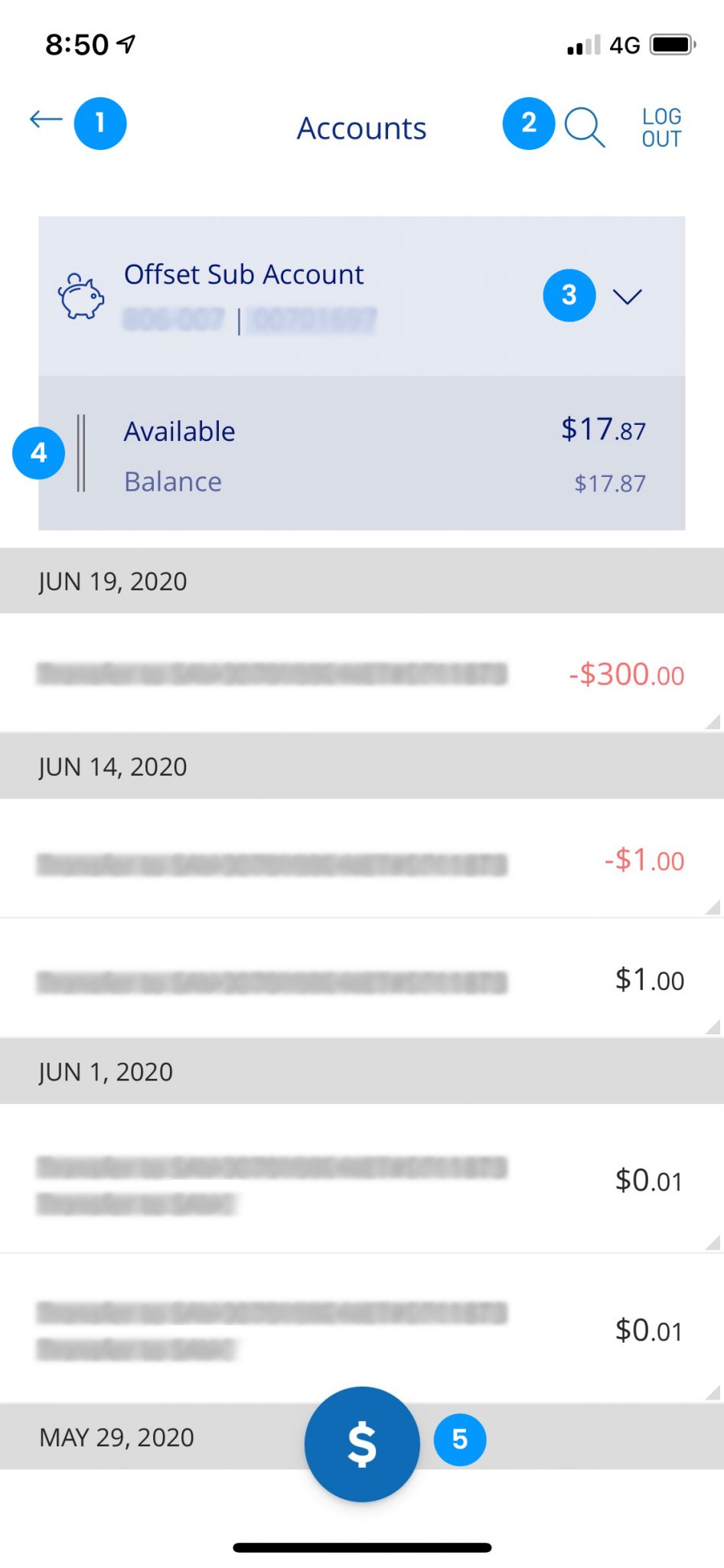This screenshot has width=724, height=1568.
Task: Tap the cellular signal bars icon
Action: (583, 44)
